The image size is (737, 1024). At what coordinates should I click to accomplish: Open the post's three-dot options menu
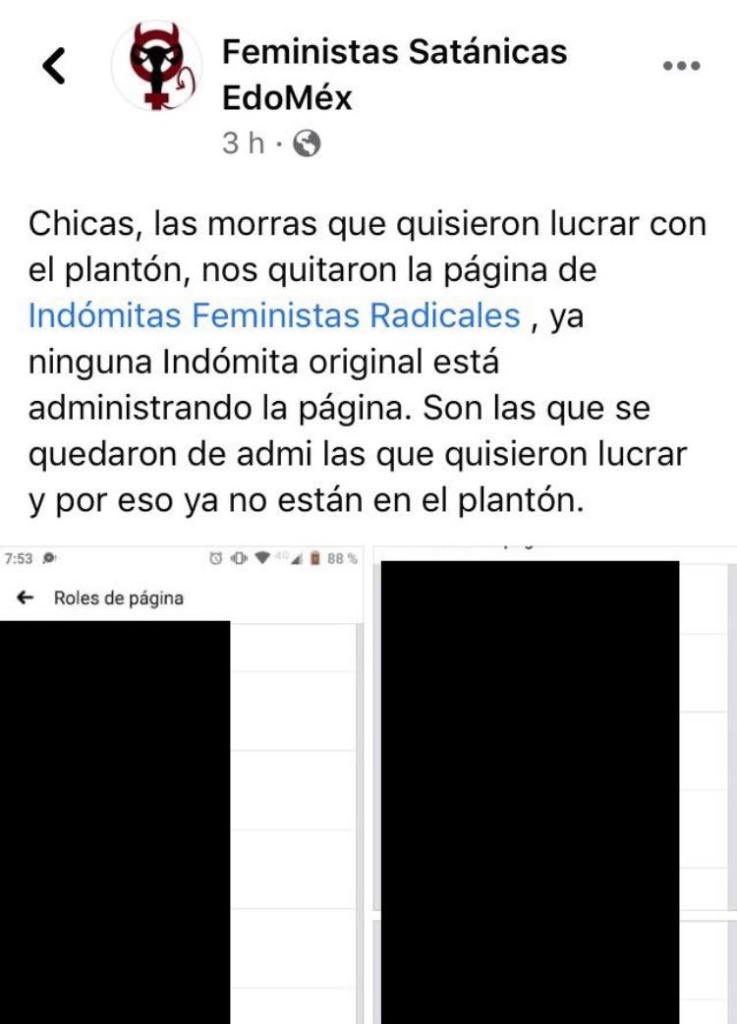pos(681,66)
